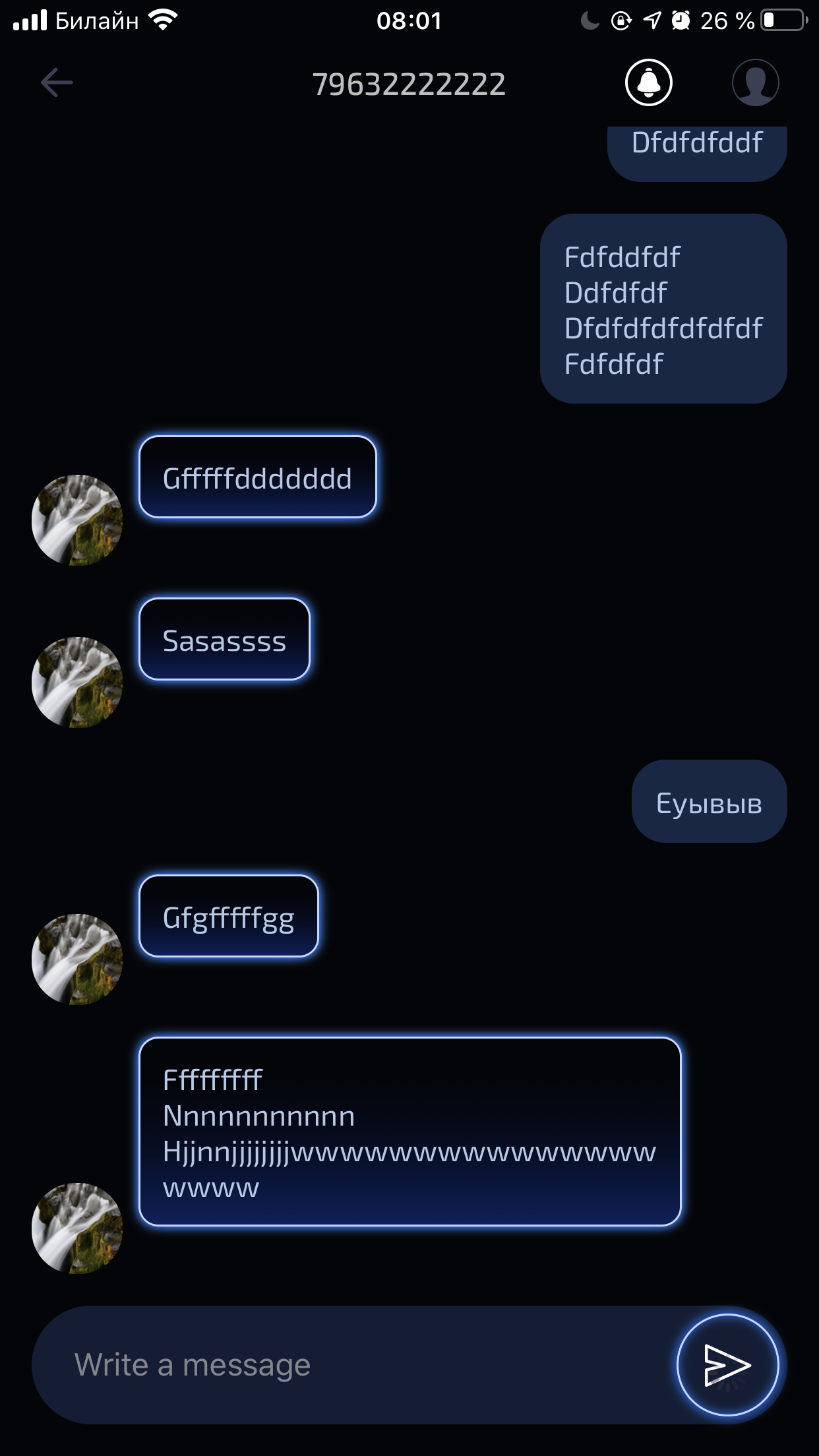This screenshot has width=819, height=1456.
Task: Open the contact profile icon
Action: pos(755,83)
